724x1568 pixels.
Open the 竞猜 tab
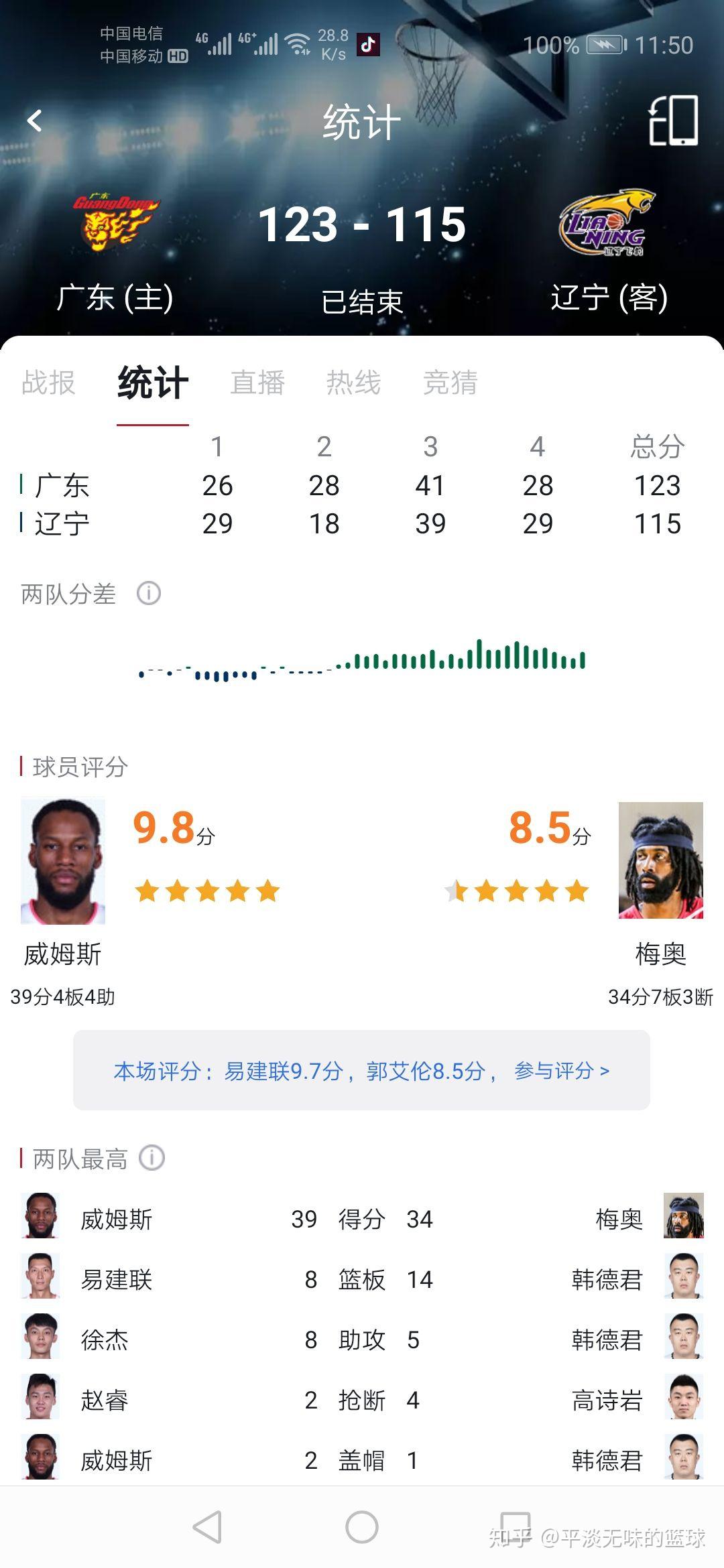tap(450, 383)
